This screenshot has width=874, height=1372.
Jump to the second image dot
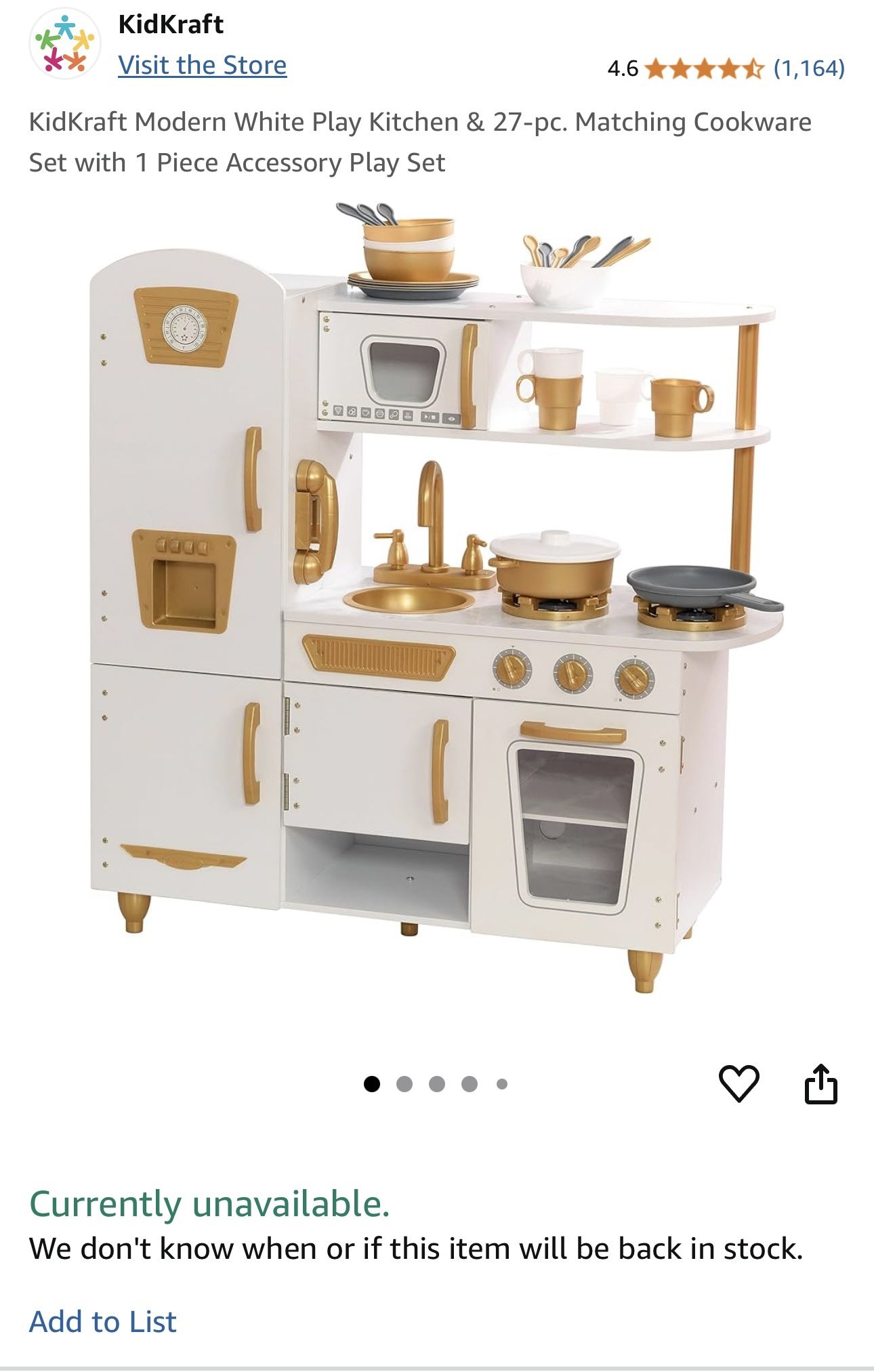404,1084
